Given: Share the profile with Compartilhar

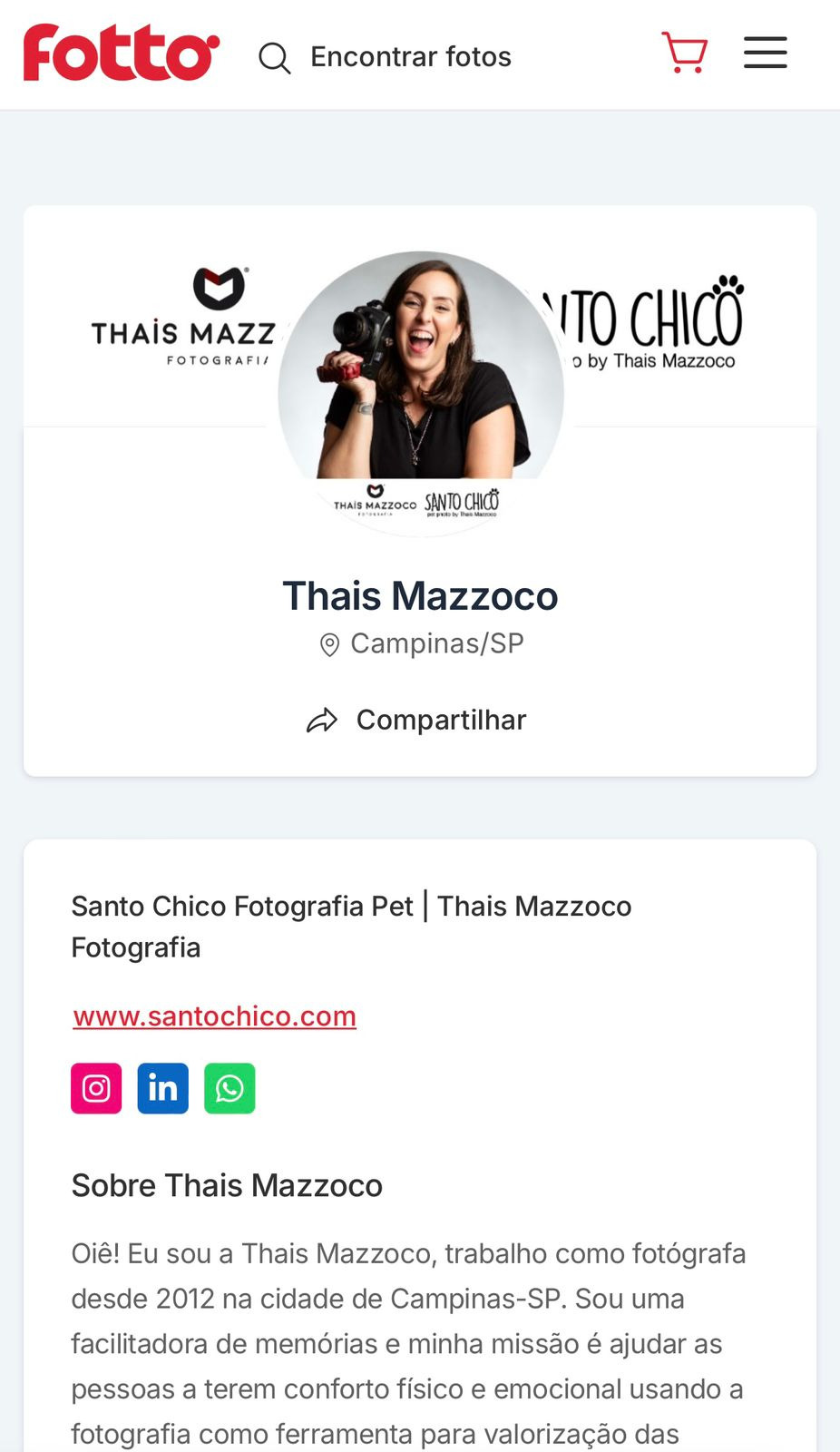Looking at the screenshot, I should pyautogui.click(x=417, y=720).
